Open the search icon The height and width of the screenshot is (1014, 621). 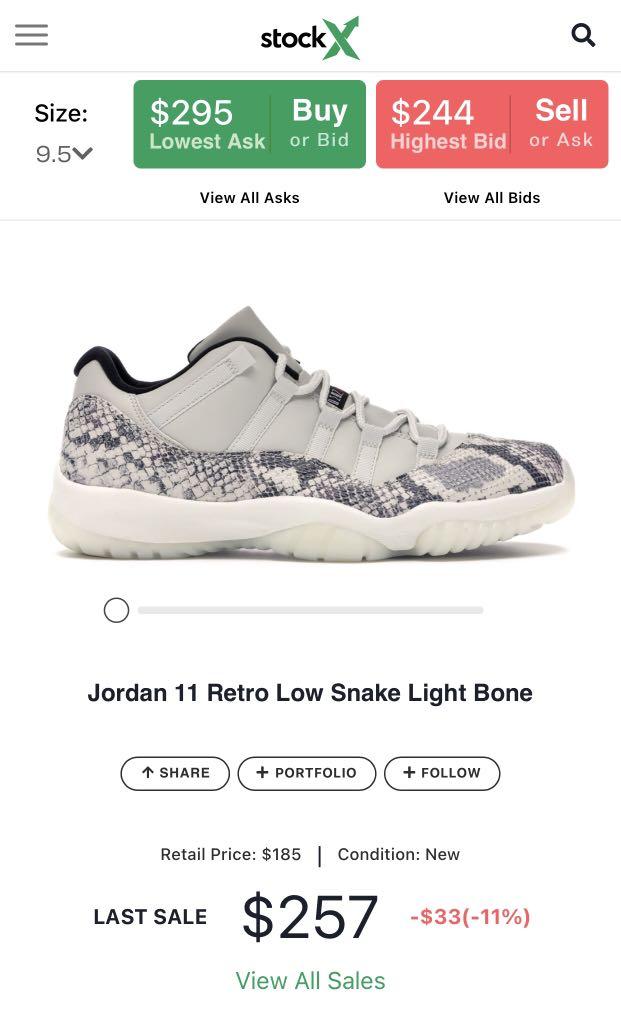click(x=583, y=36)
